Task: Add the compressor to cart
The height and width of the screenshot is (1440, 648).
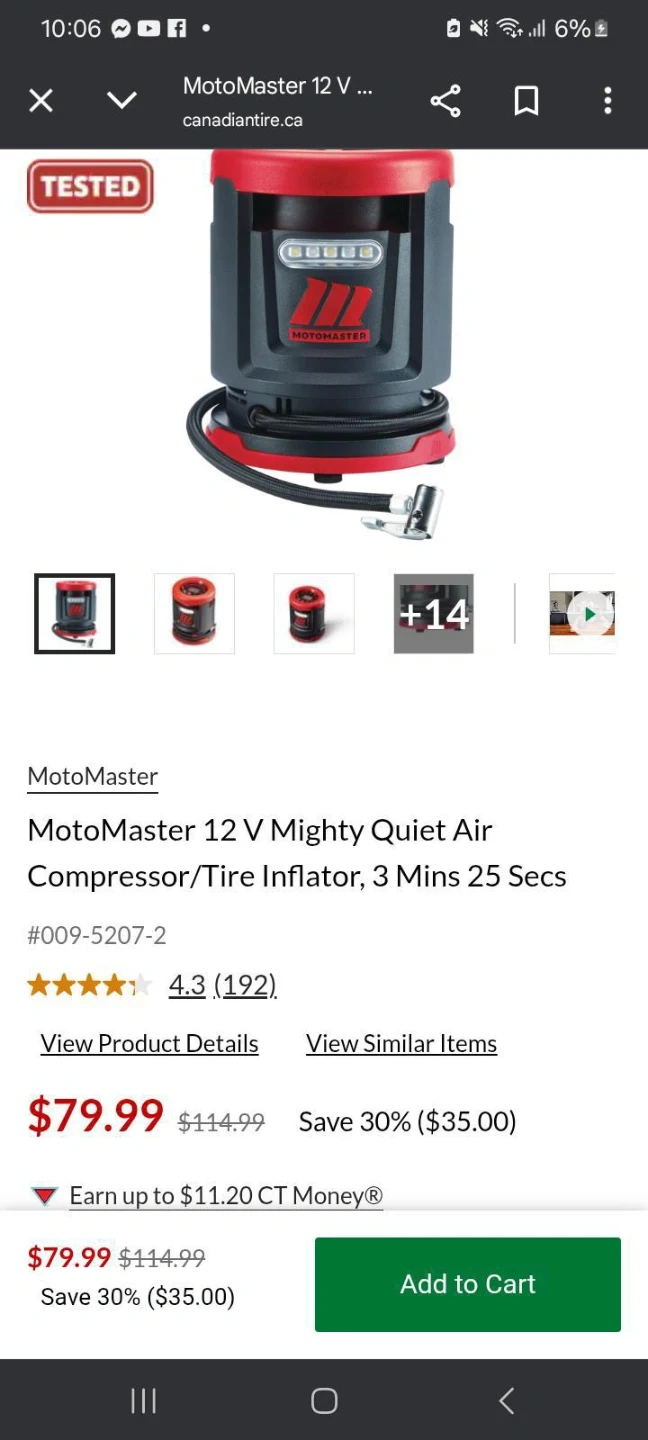Action: click(x=468, y=1285)
